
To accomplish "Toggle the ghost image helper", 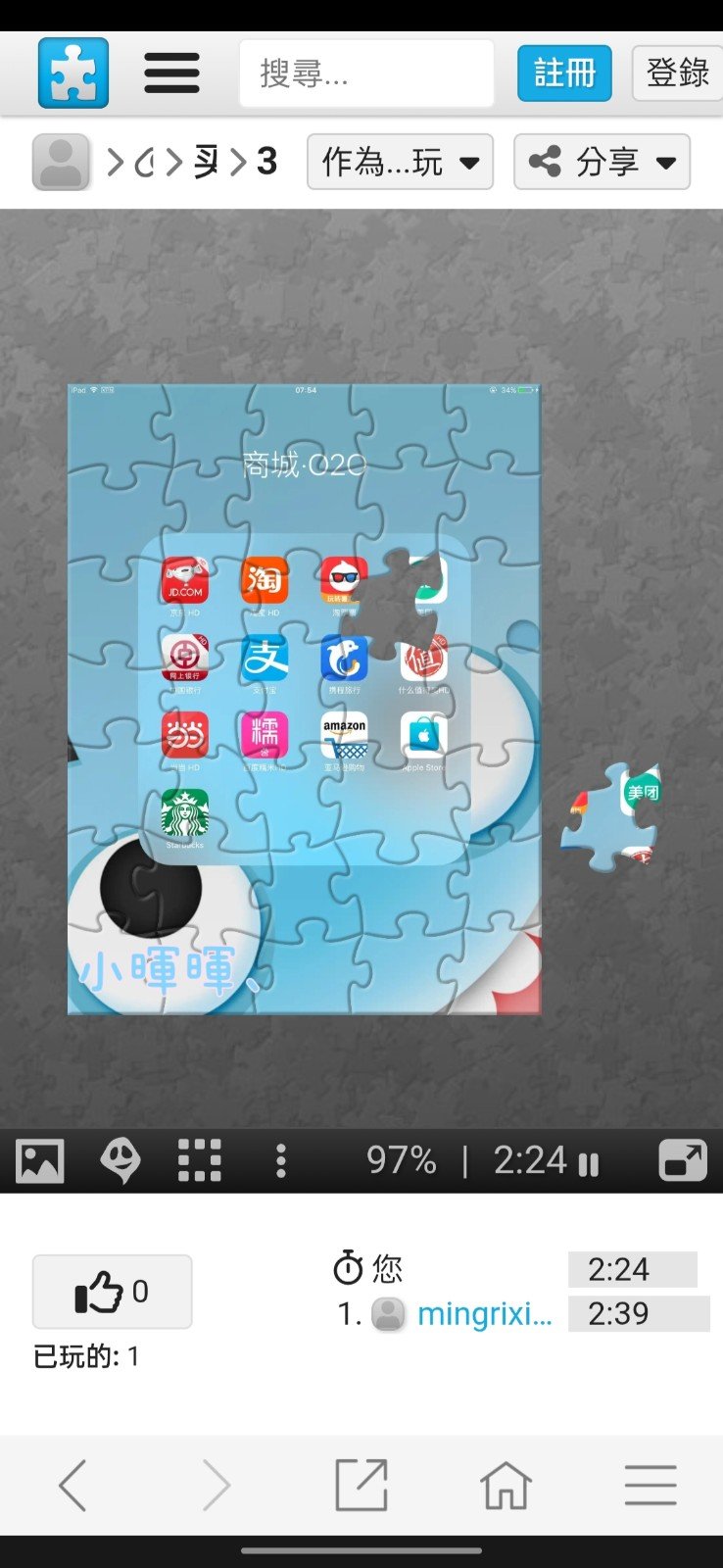I will point(120,1161).
